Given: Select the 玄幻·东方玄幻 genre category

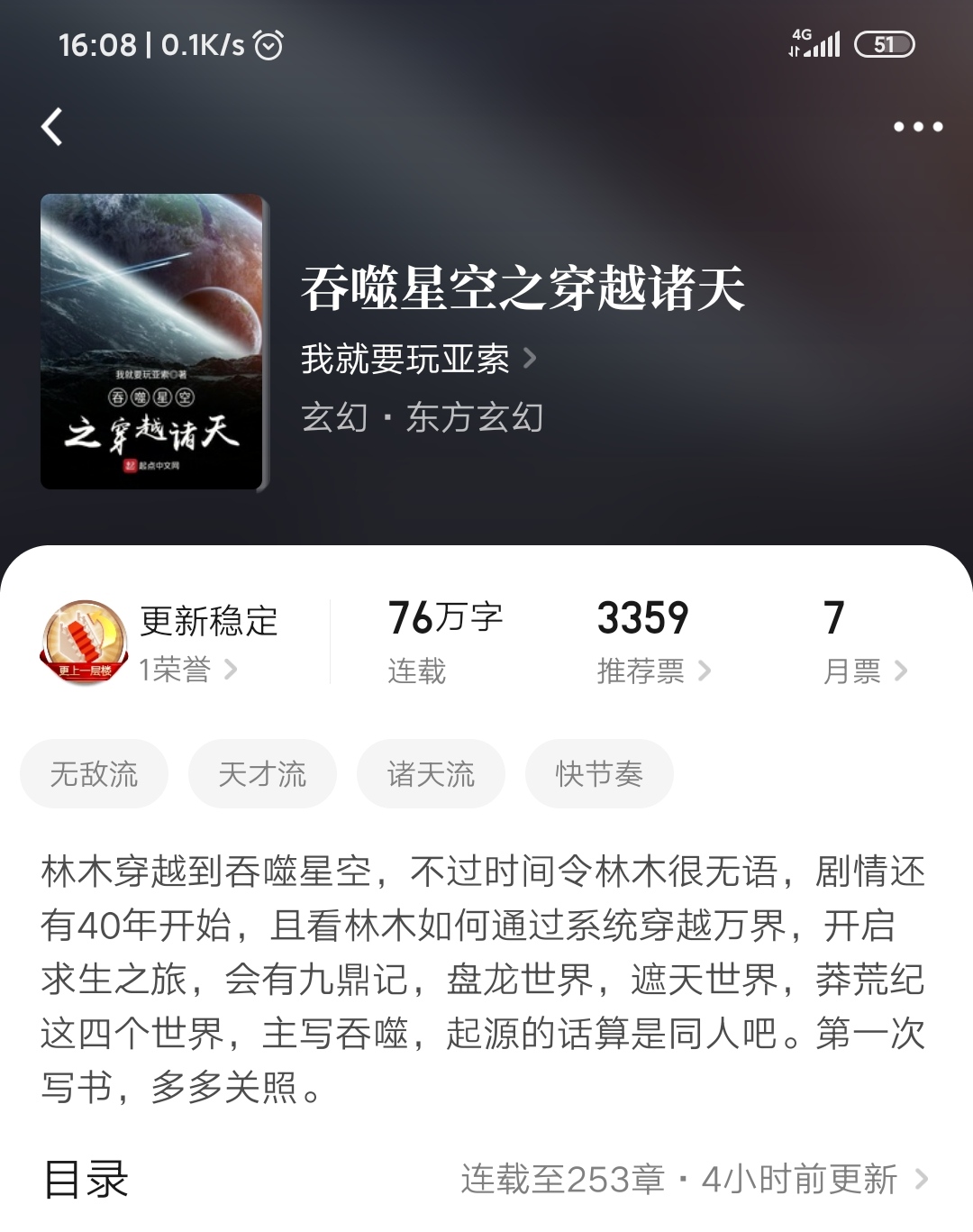Looking at the screenshot, I should pyautogui.click(x=422, y=417).
